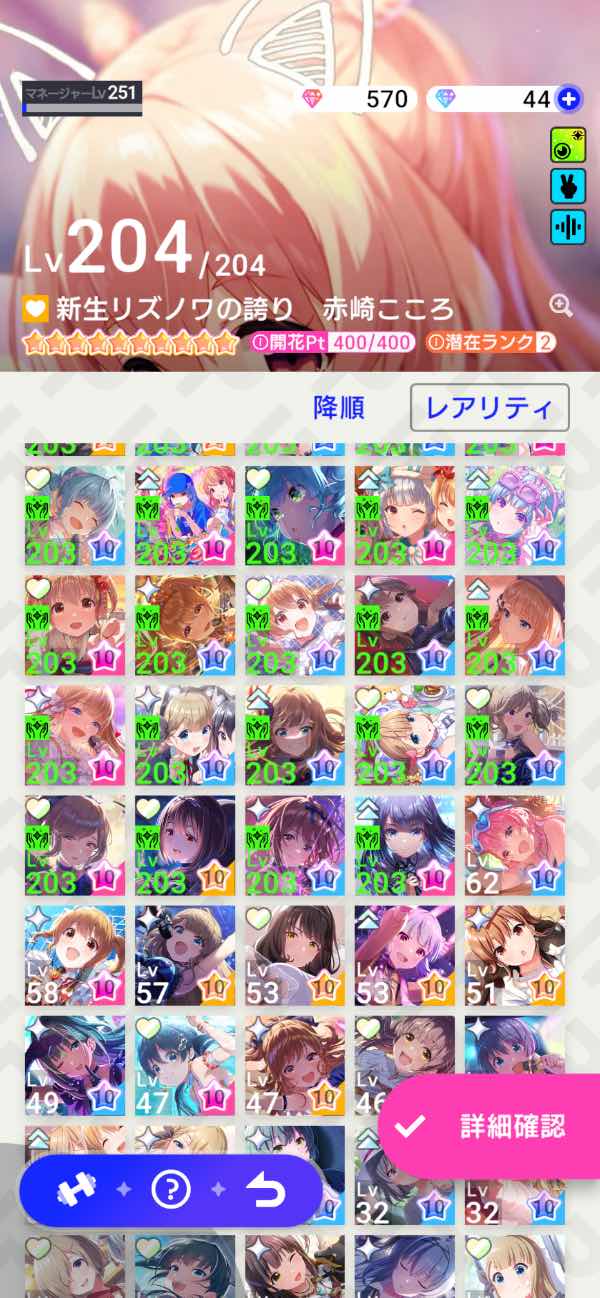The width and height of the screenshot is (600, 1298).
Task: Add more diamonds with the plus icon
Action: (569, 98)
